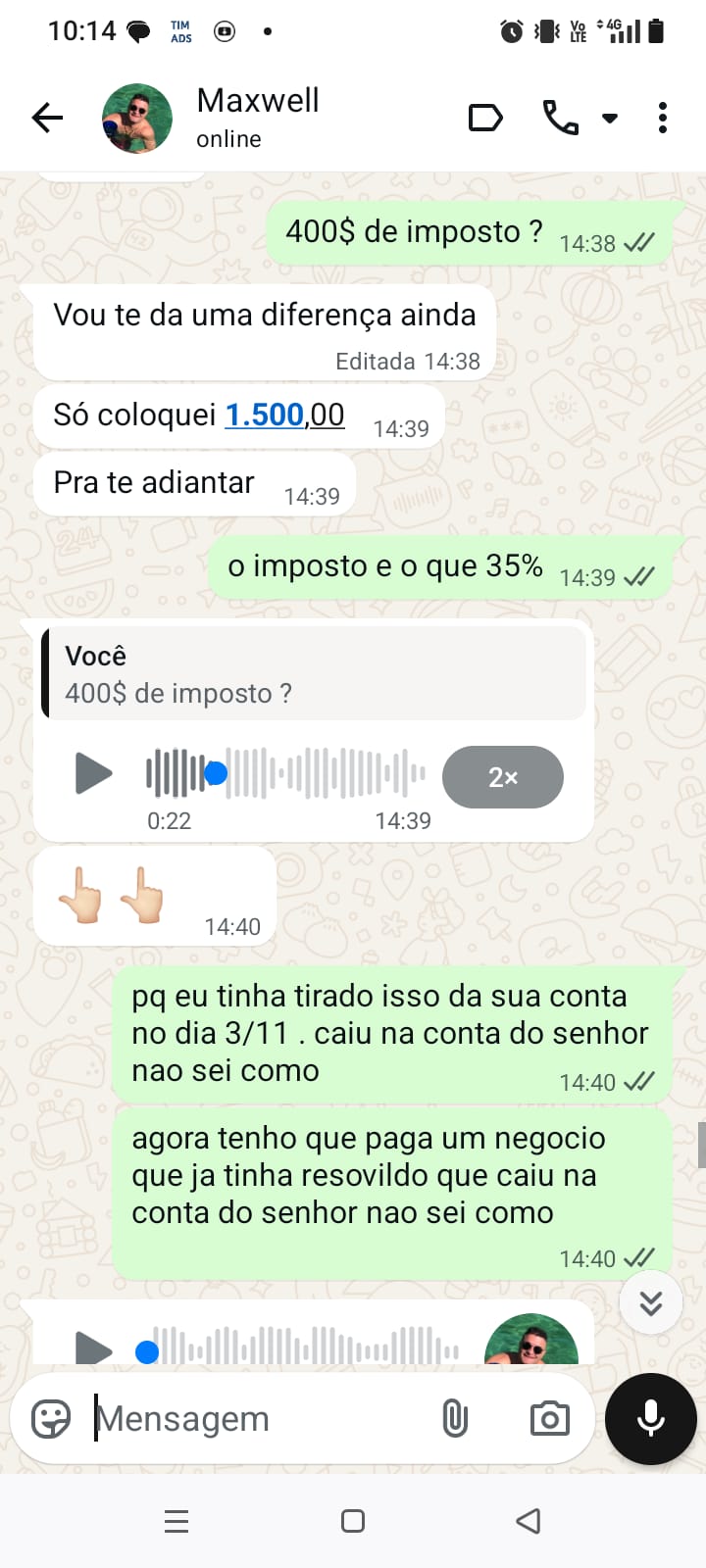706x1568 pixels.
Task: Jump to quoted message '400$ de imposto ?'
Action: pyautogui.click(x=314, y=674)
